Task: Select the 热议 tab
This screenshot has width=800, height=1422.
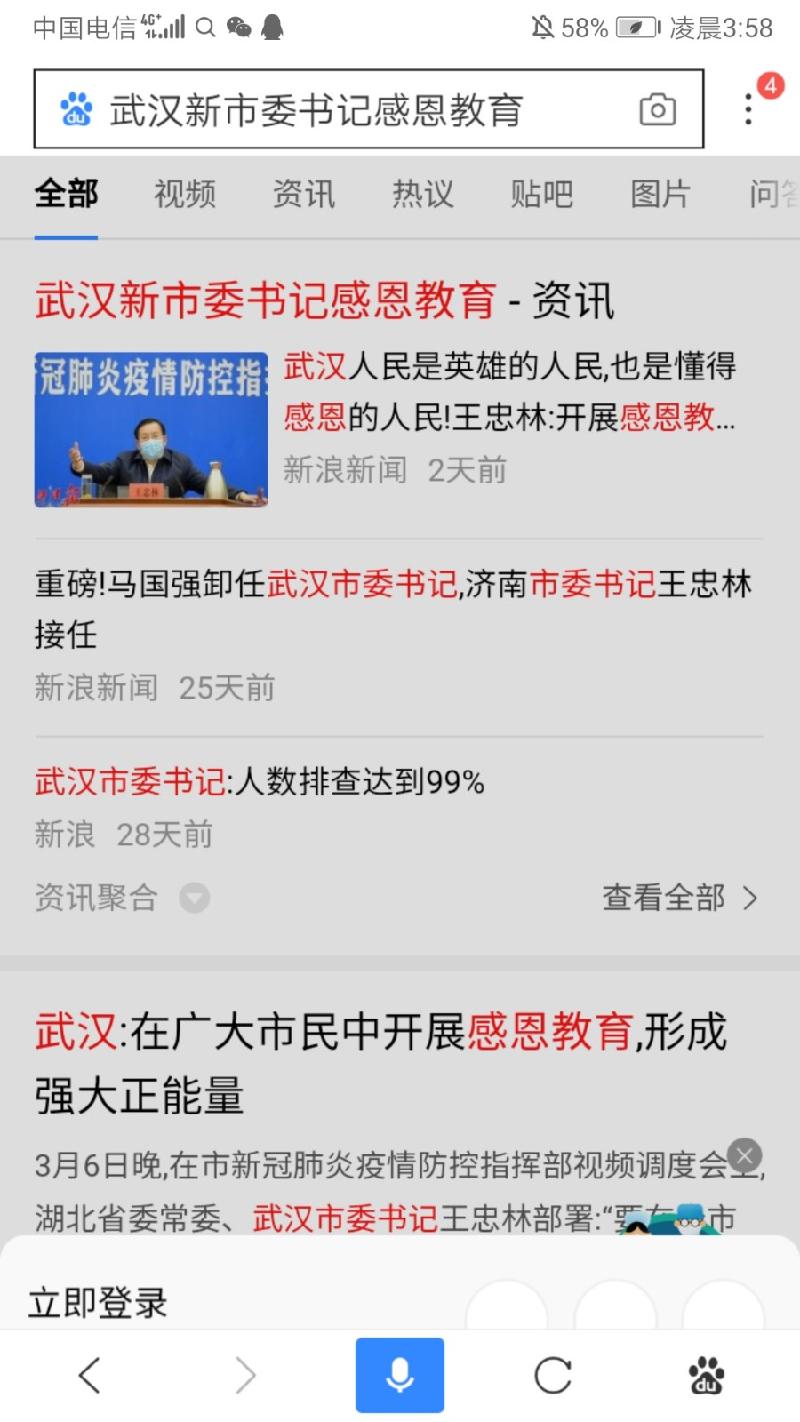Action: (x=422, y=194)
